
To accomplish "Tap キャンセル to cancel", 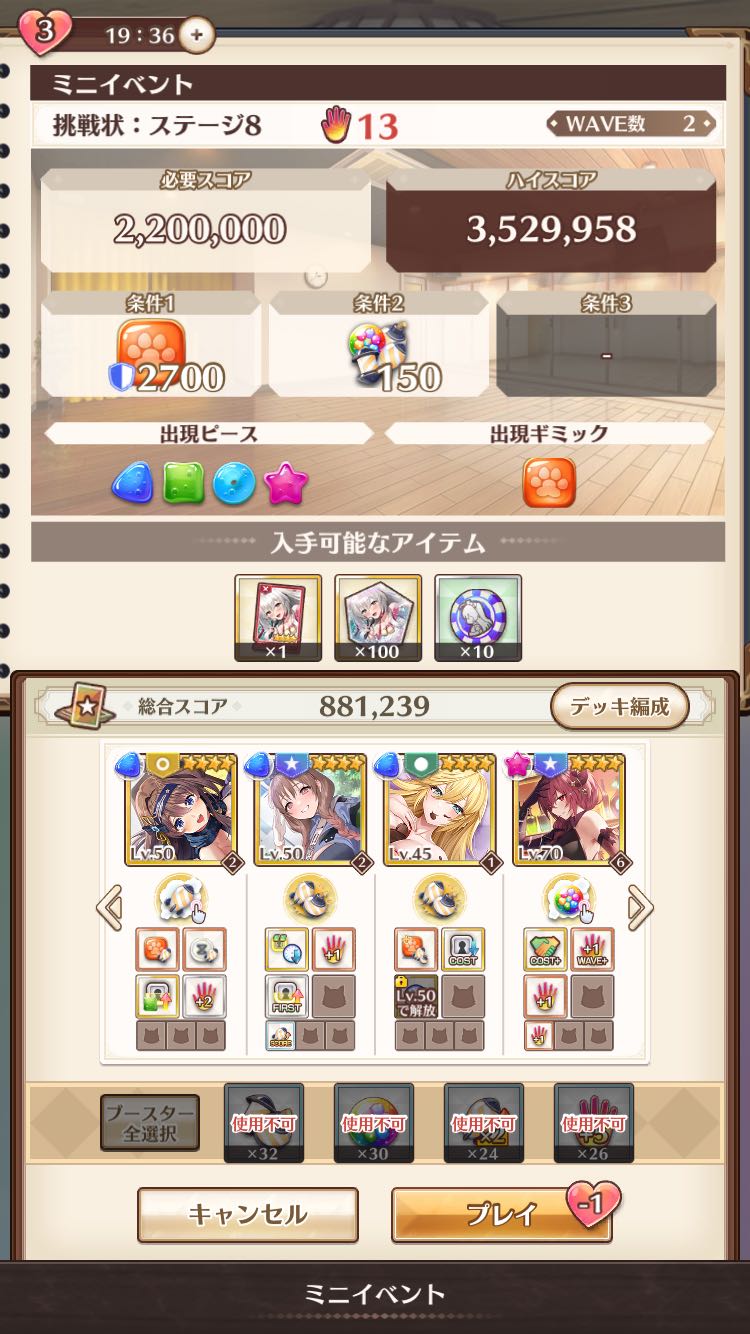I will pos(248,1215).
